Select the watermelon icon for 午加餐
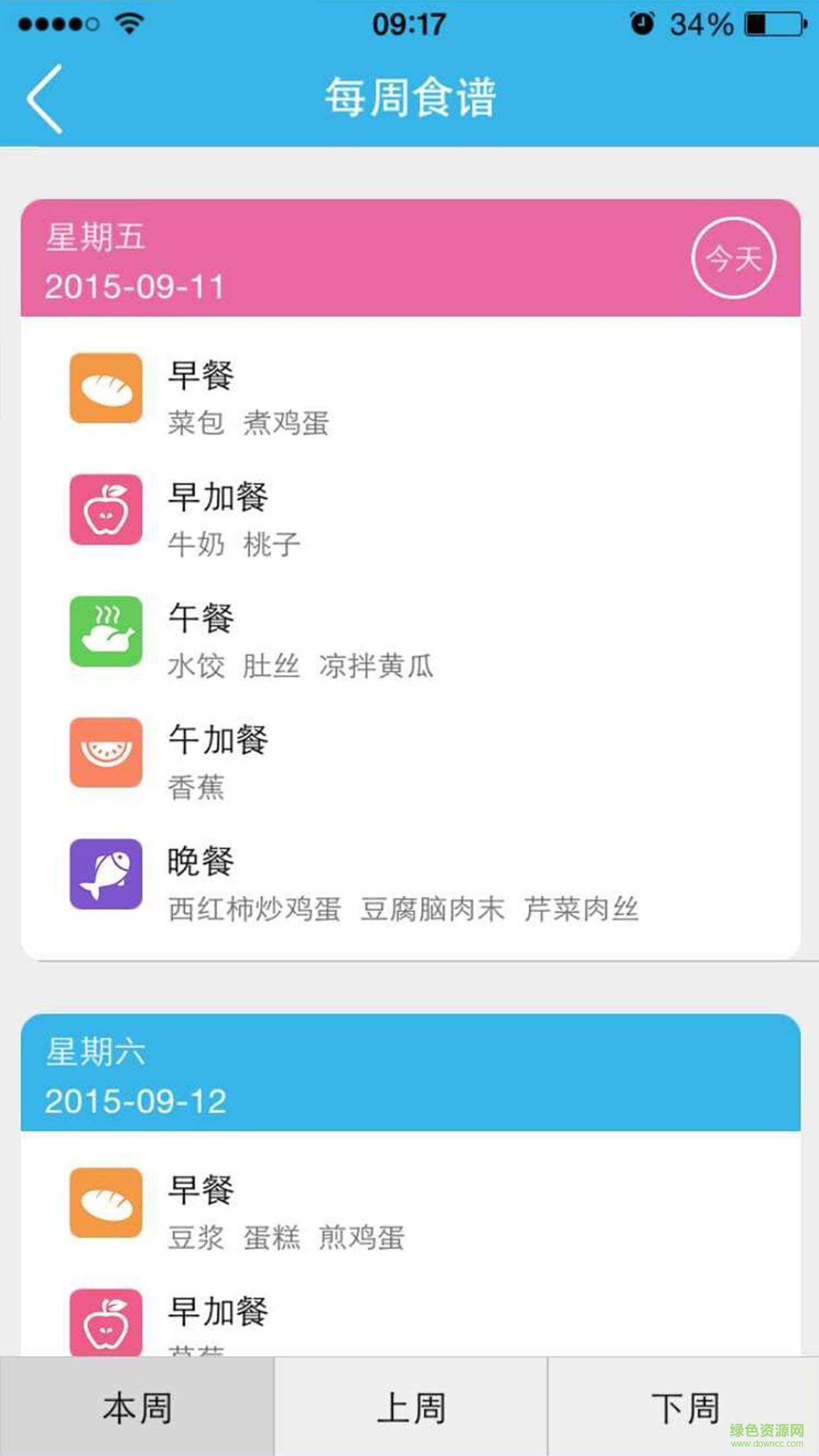The width and height of the screenshot is (819, 1456). [x=106, y=752]
